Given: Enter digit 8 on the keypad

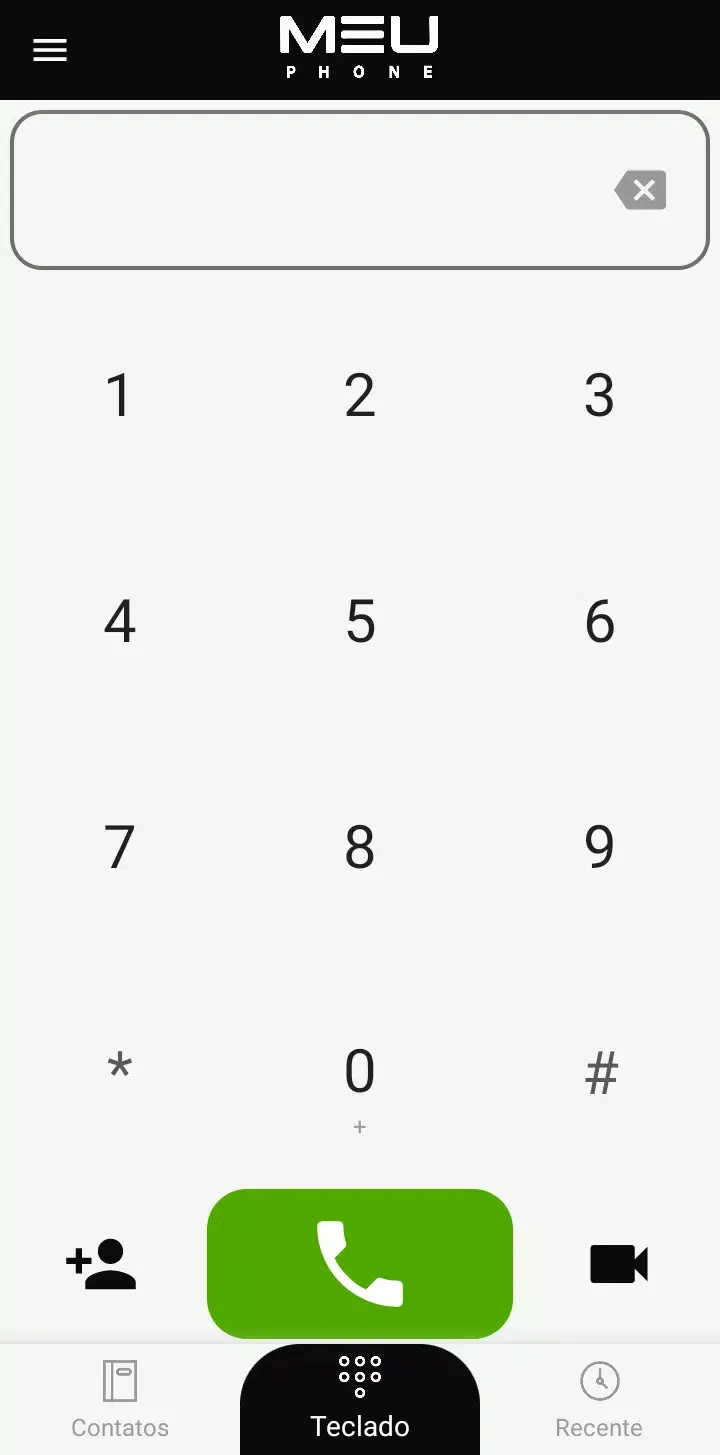Looking at the screenshot, I should (360, 848).
